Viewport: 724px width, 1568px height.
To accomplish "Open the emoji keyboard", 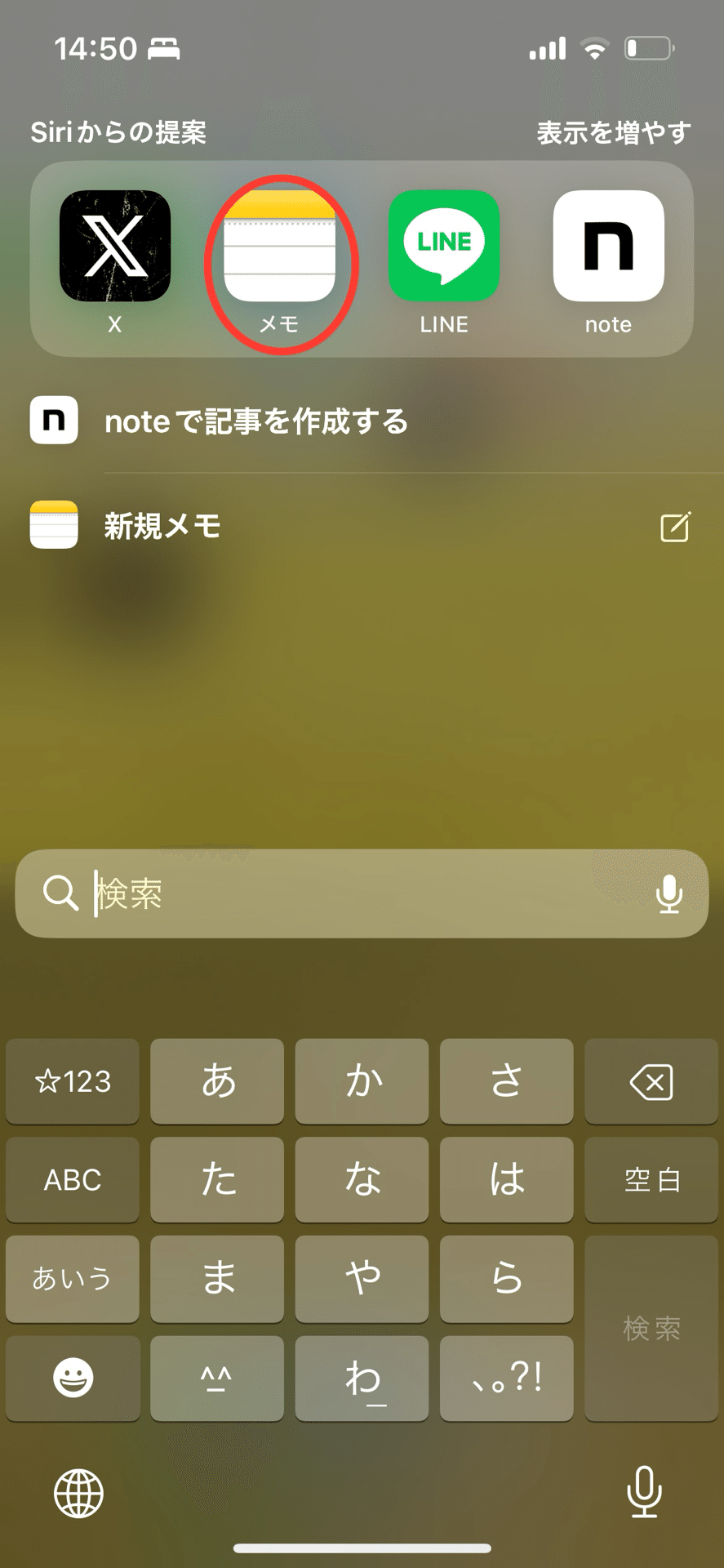I will coord(73,1378).
